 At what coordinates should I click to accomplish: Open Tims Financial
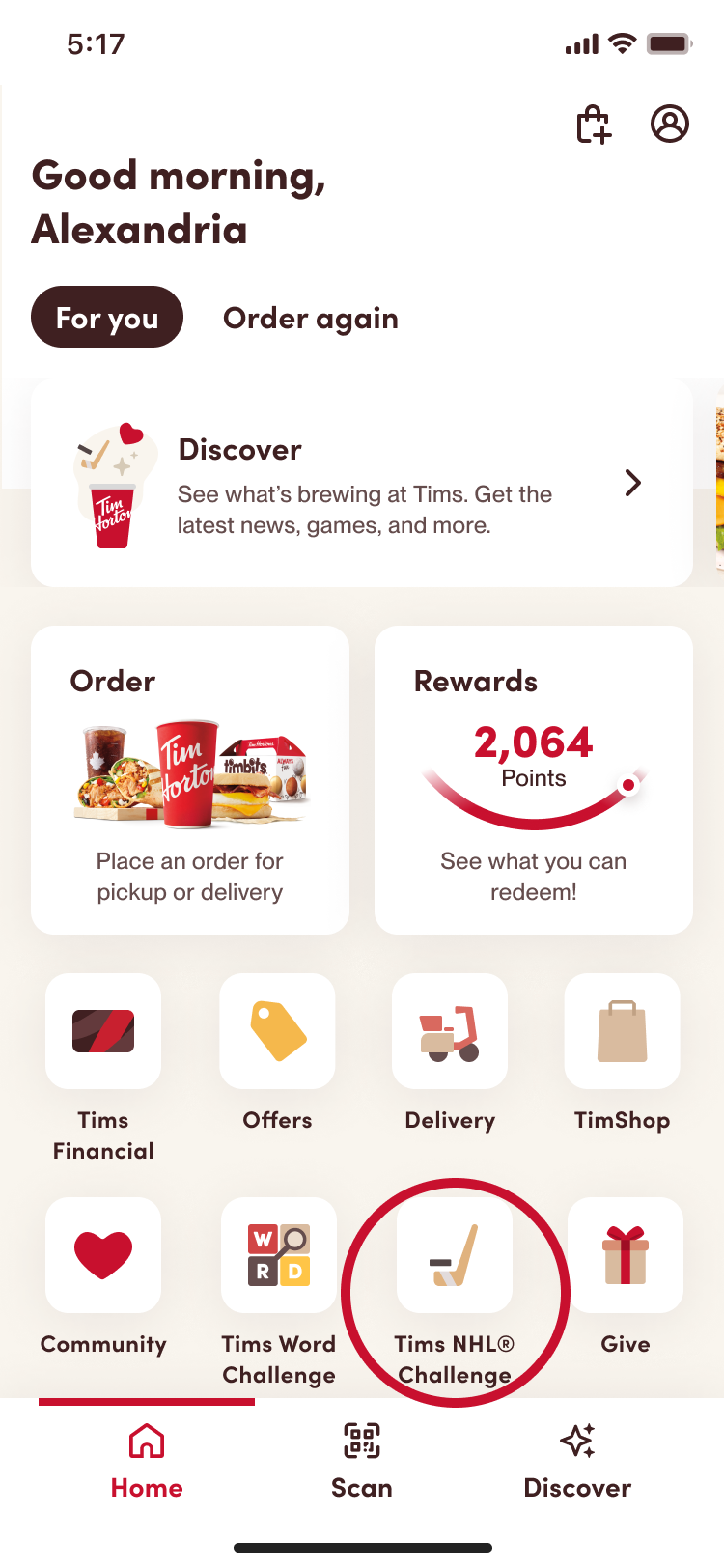103,1031
